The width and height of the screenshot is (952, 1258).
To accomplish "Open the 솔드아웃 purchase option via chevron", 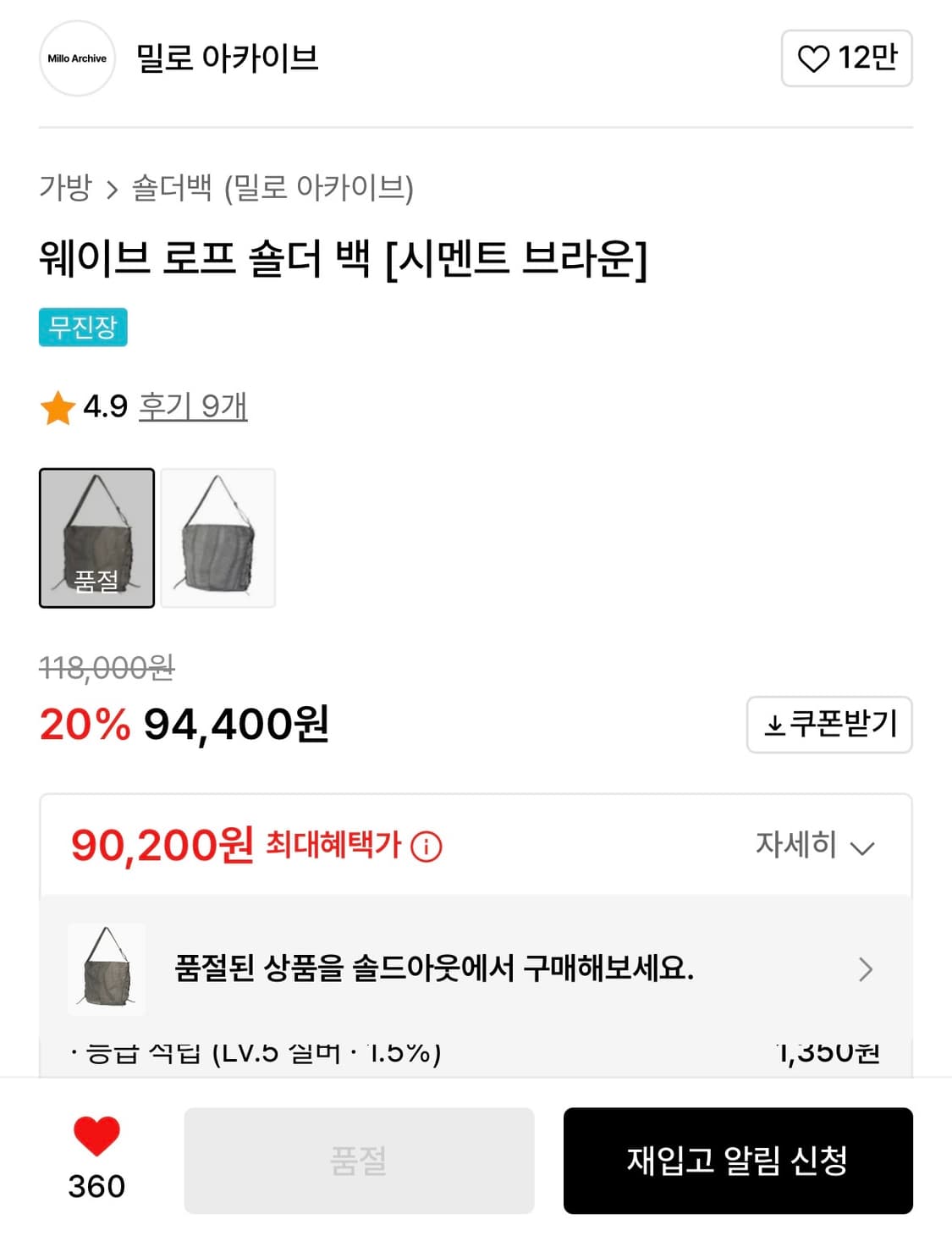I will pyautogui.click(x=865, y=969).
